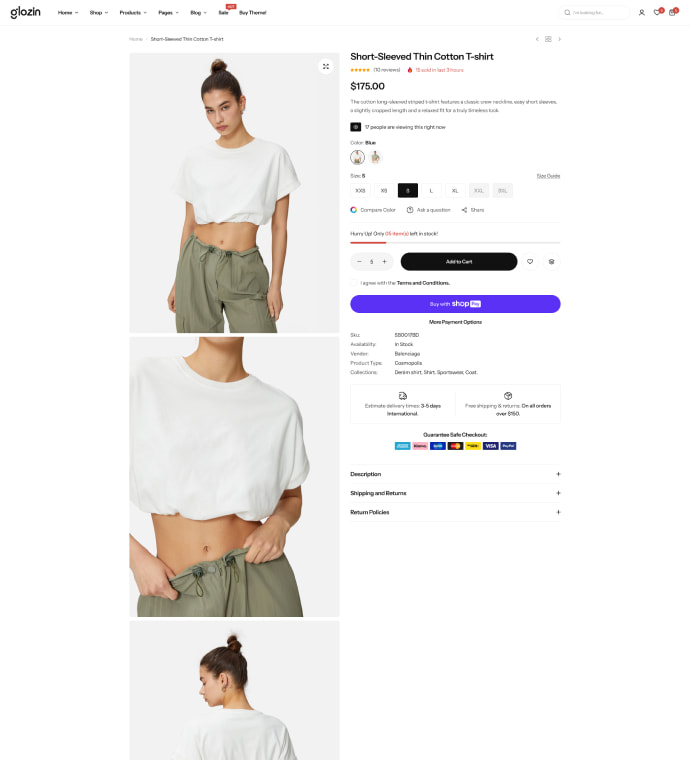Select size XL

455,190
